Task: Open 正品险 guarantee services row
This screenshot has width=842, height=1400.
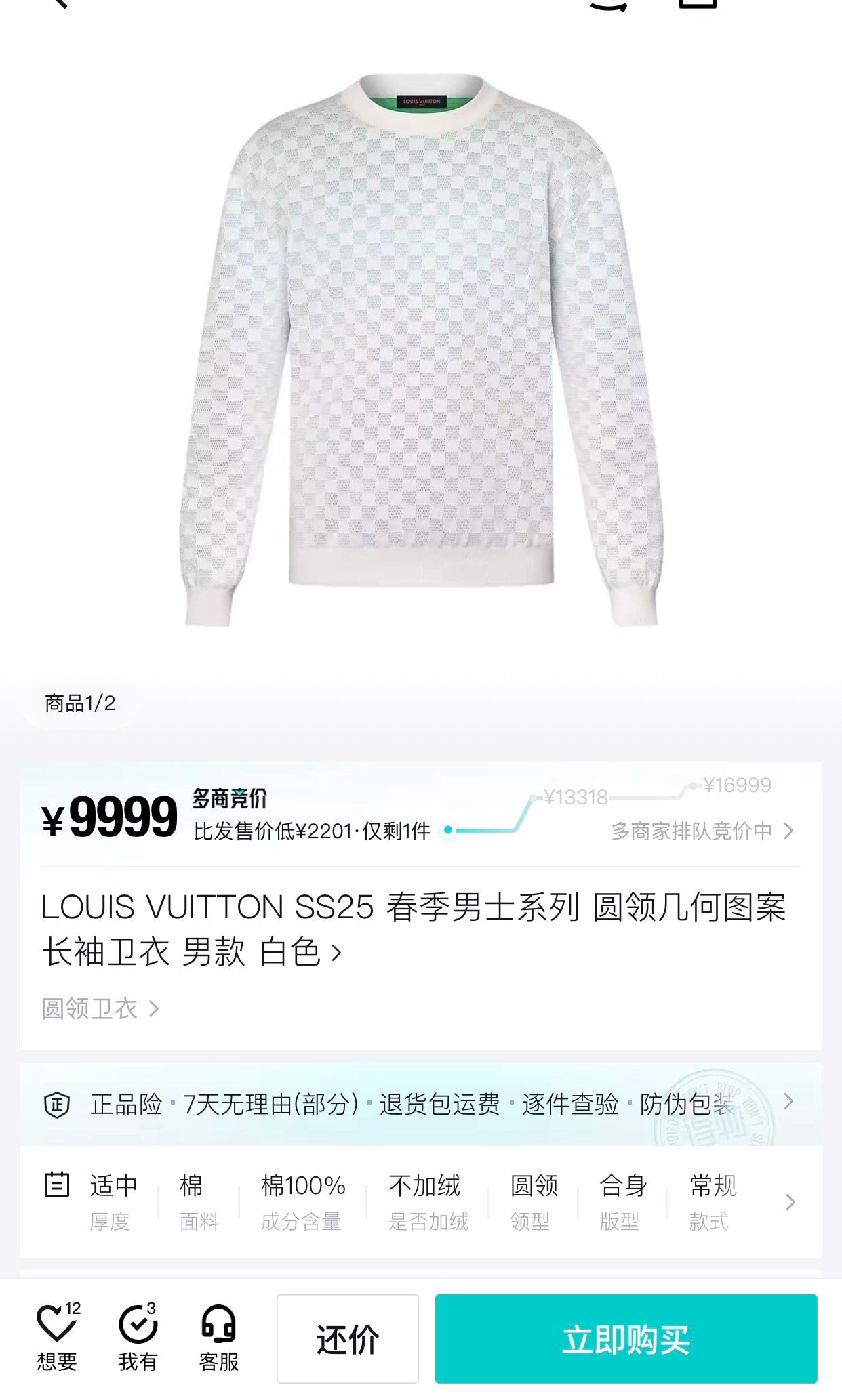Action: (420, 1105)
